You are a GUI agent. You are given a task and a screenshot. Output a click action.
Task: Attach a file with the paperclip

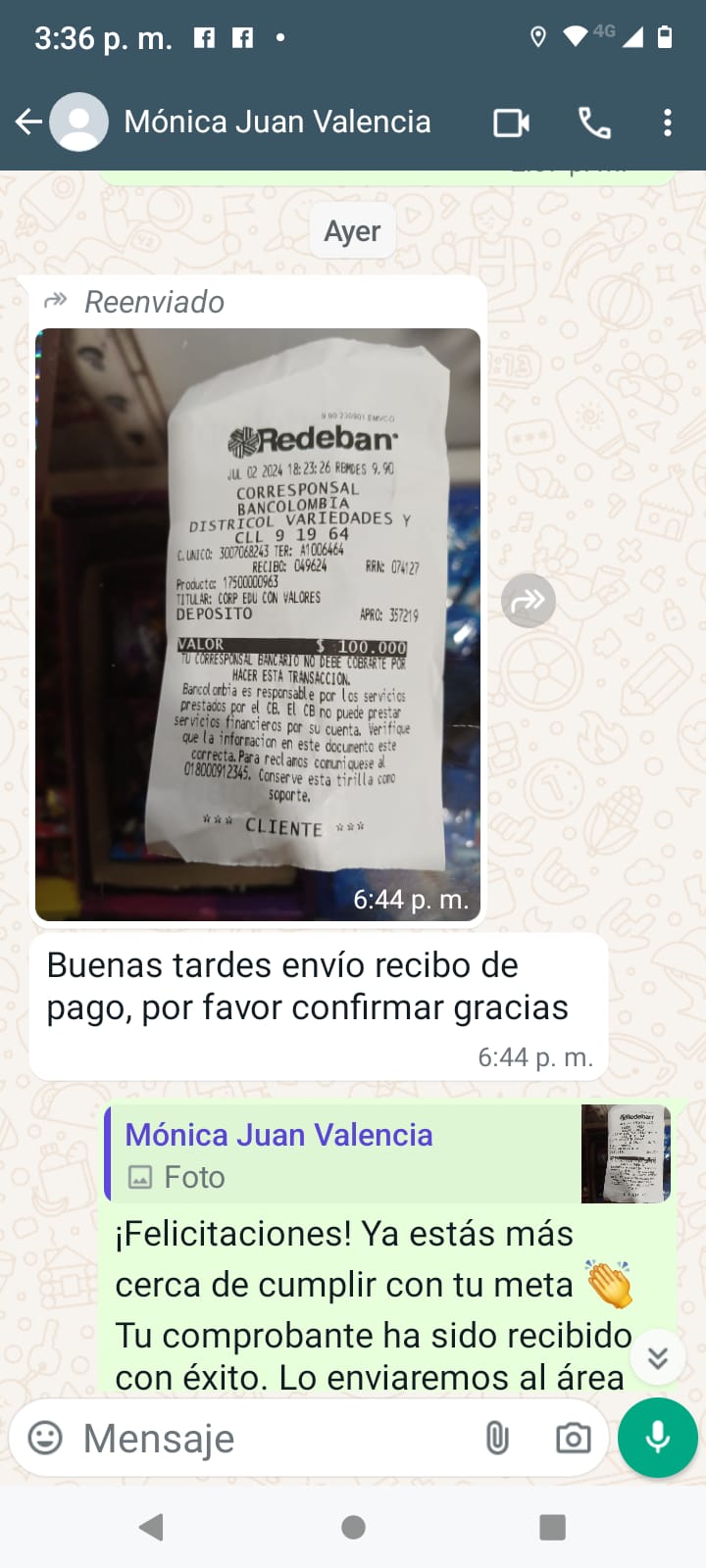pyautogui.click(x=497, y=1438)
